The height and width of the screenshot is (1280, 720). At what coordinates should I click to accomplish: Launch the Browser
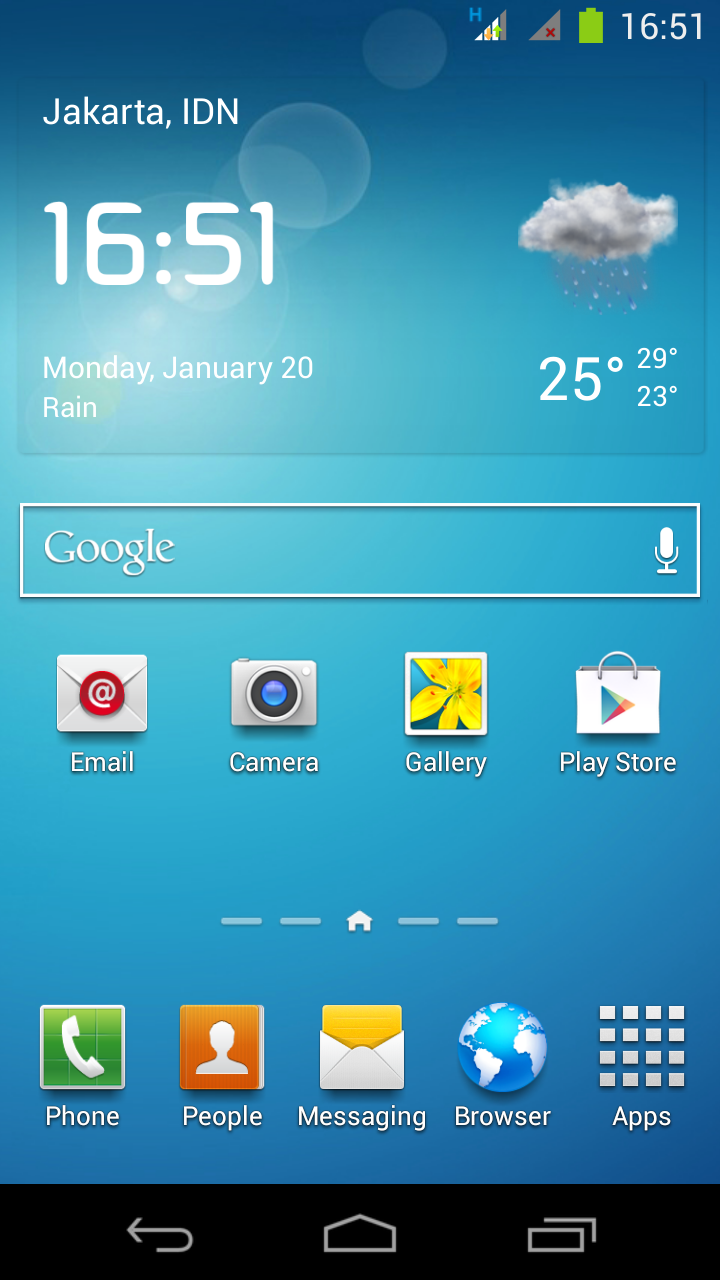pyautogui.click(x=502, y=1068)
